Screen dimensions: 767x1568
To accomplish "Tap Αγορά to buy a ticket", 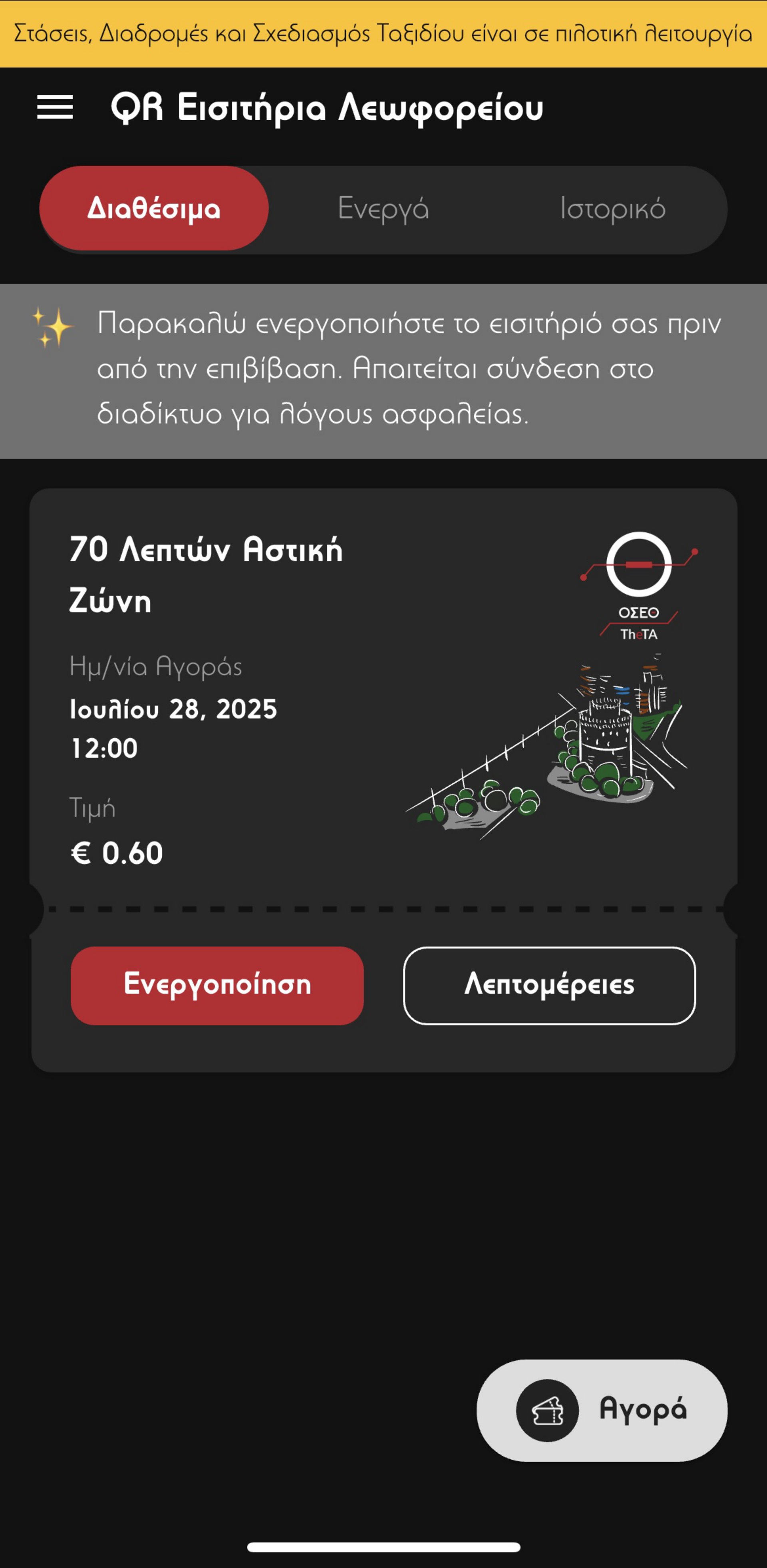I will click(602, 1410).
